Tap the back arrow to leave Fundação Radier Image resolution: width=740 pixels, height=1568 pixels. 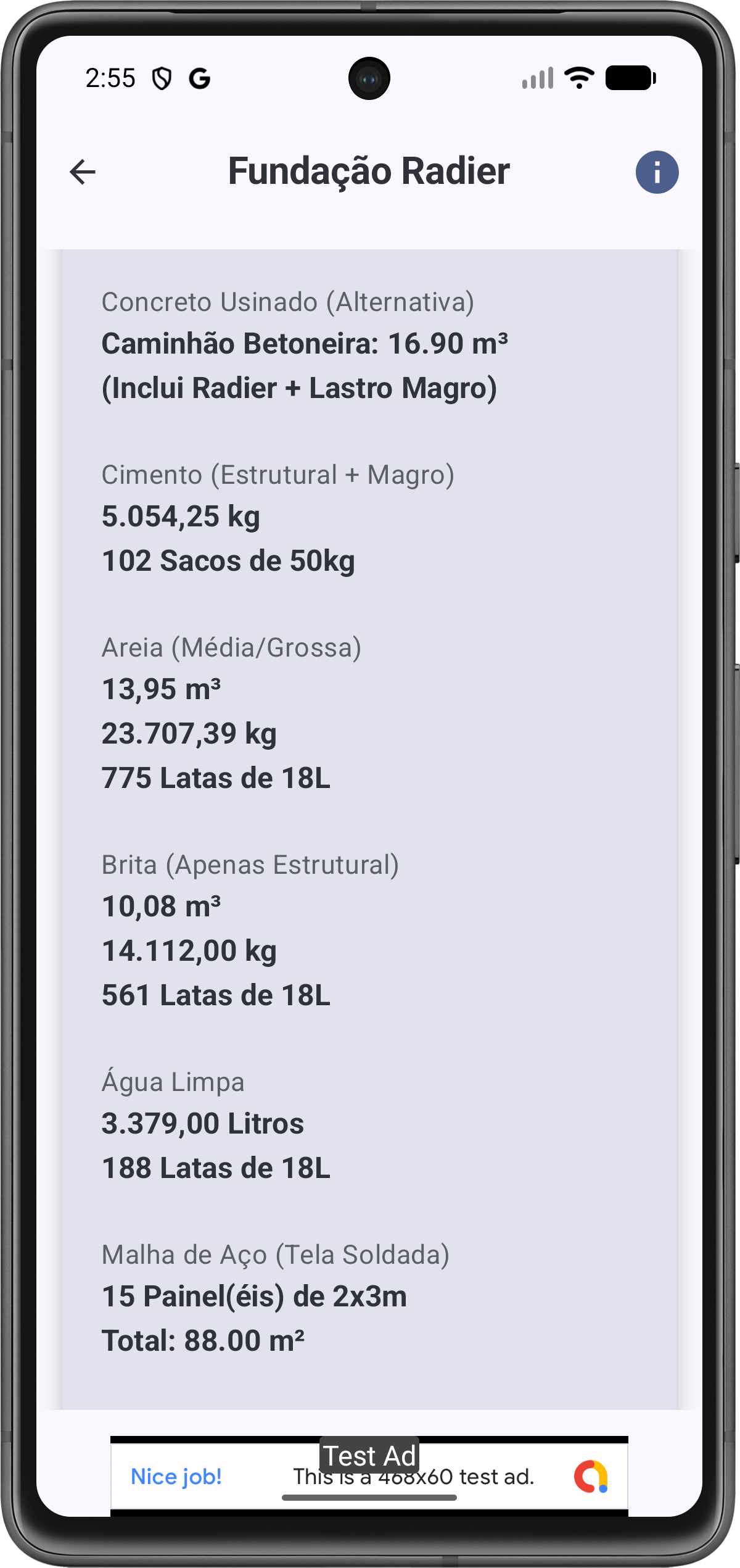pyautogui.click(x=83, y=172)
